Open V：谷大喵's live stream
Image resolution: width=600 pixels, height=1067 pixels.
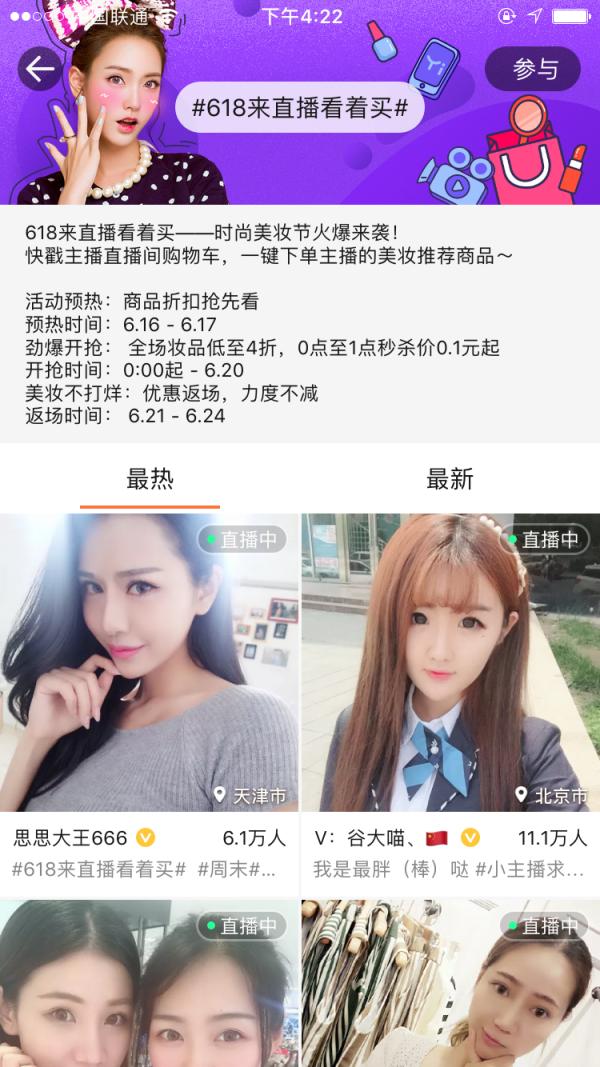pyautogui.click(x=451, y=662)
